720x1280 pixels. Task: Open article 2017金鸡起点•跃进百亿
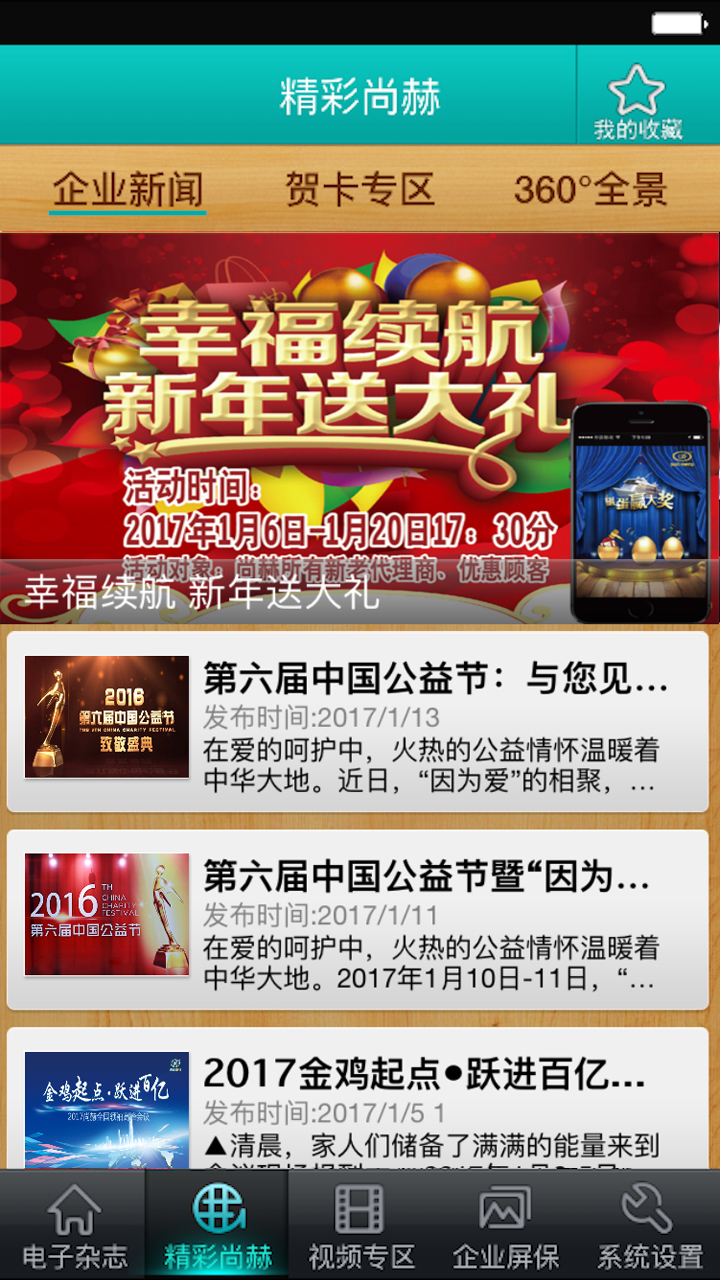pyautogui.click(x=358, y=1100)
